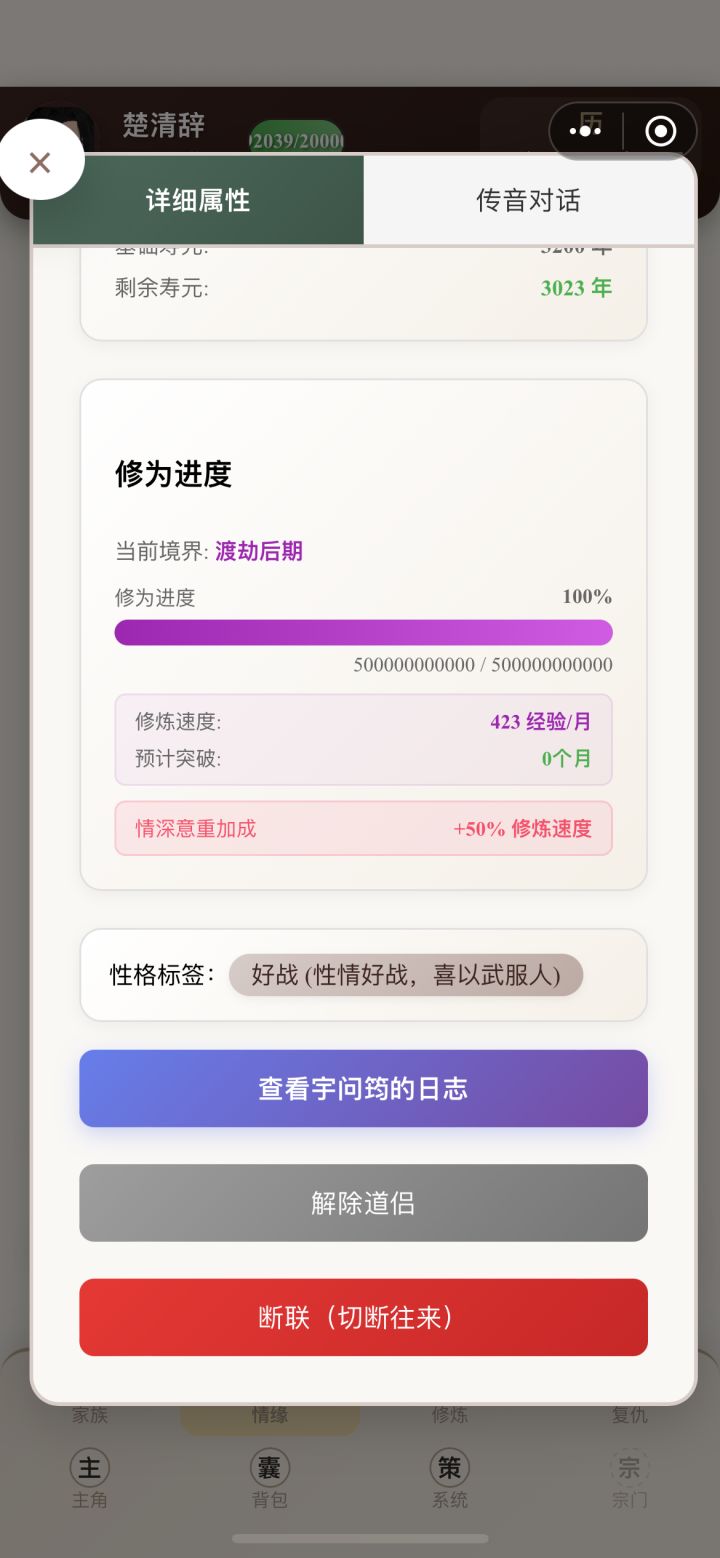Open the 复仇 navigation tab
The image size is (720, 1558).
point(629,1415)
